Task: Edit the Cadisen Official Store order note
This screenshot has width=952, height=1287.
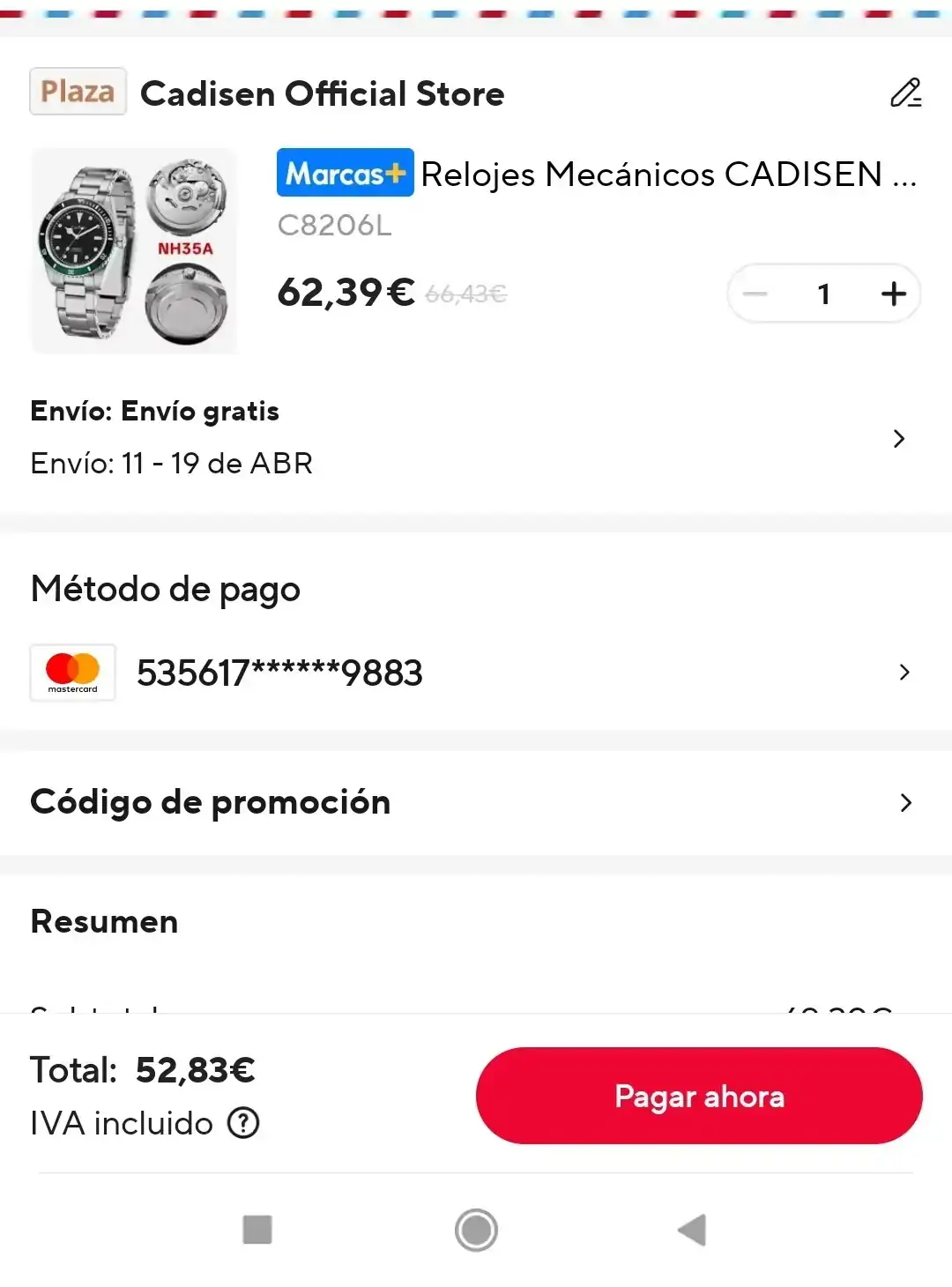Action: pos(905,93)
